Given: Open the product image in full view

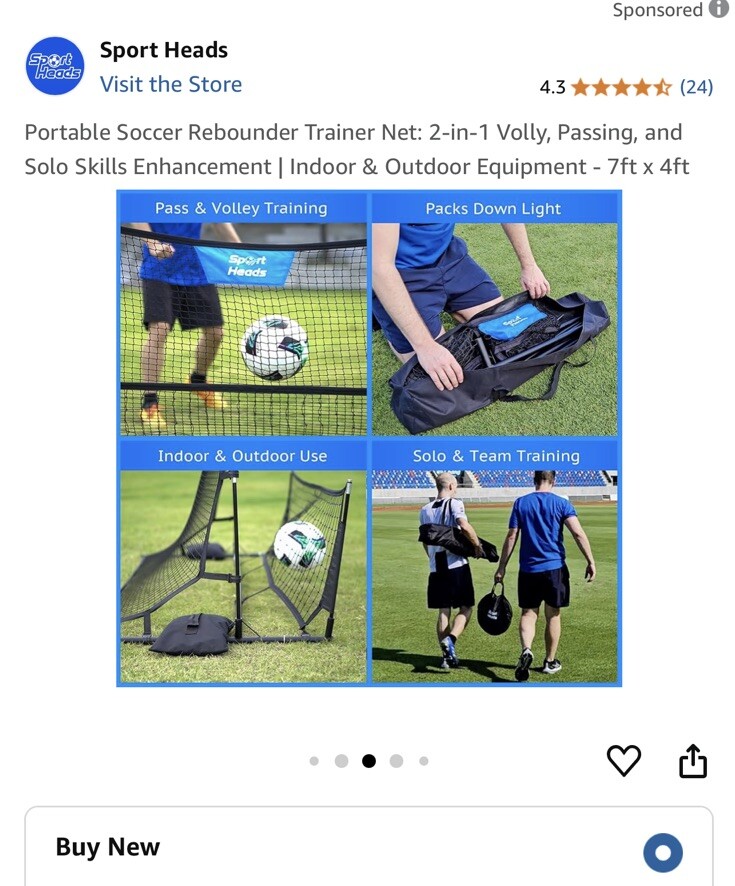Looking at the screenshot, I should tap(368, 438).
